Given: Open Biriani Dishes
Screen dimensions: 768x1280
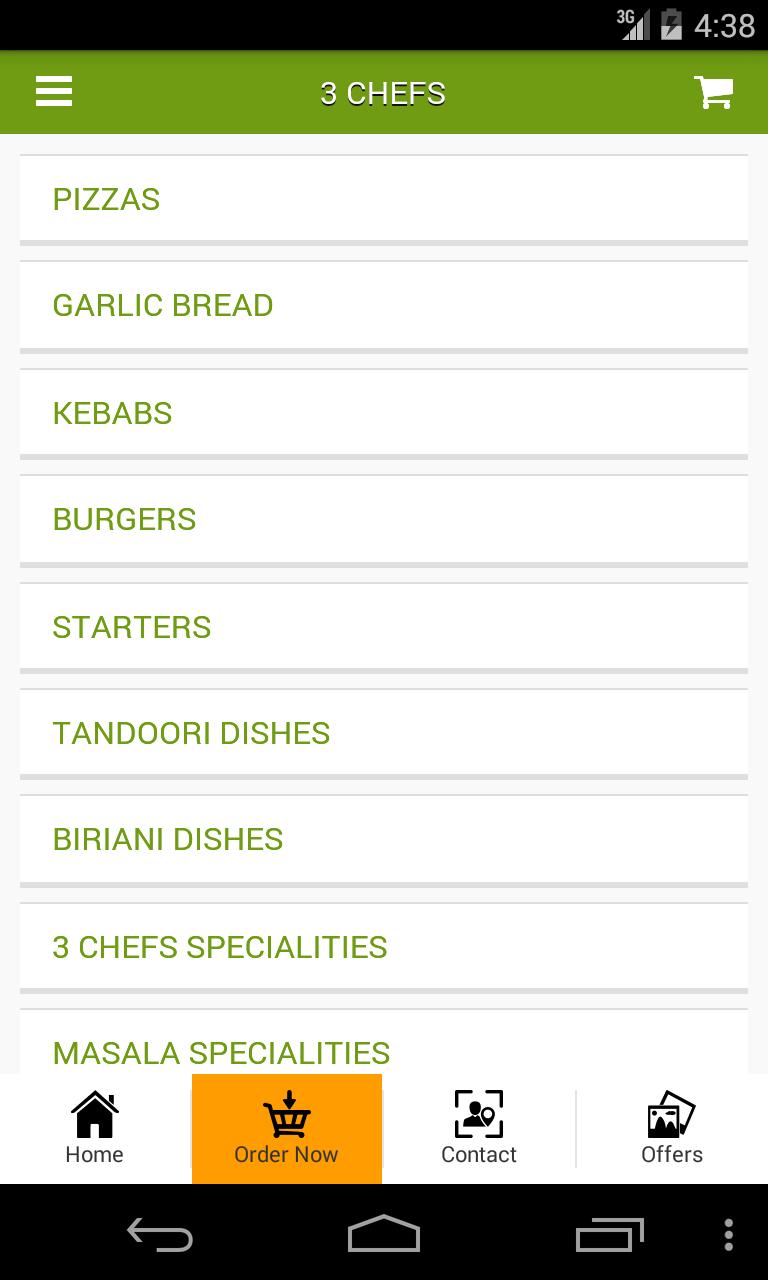Looking at the screenshot, I should 384,840.
